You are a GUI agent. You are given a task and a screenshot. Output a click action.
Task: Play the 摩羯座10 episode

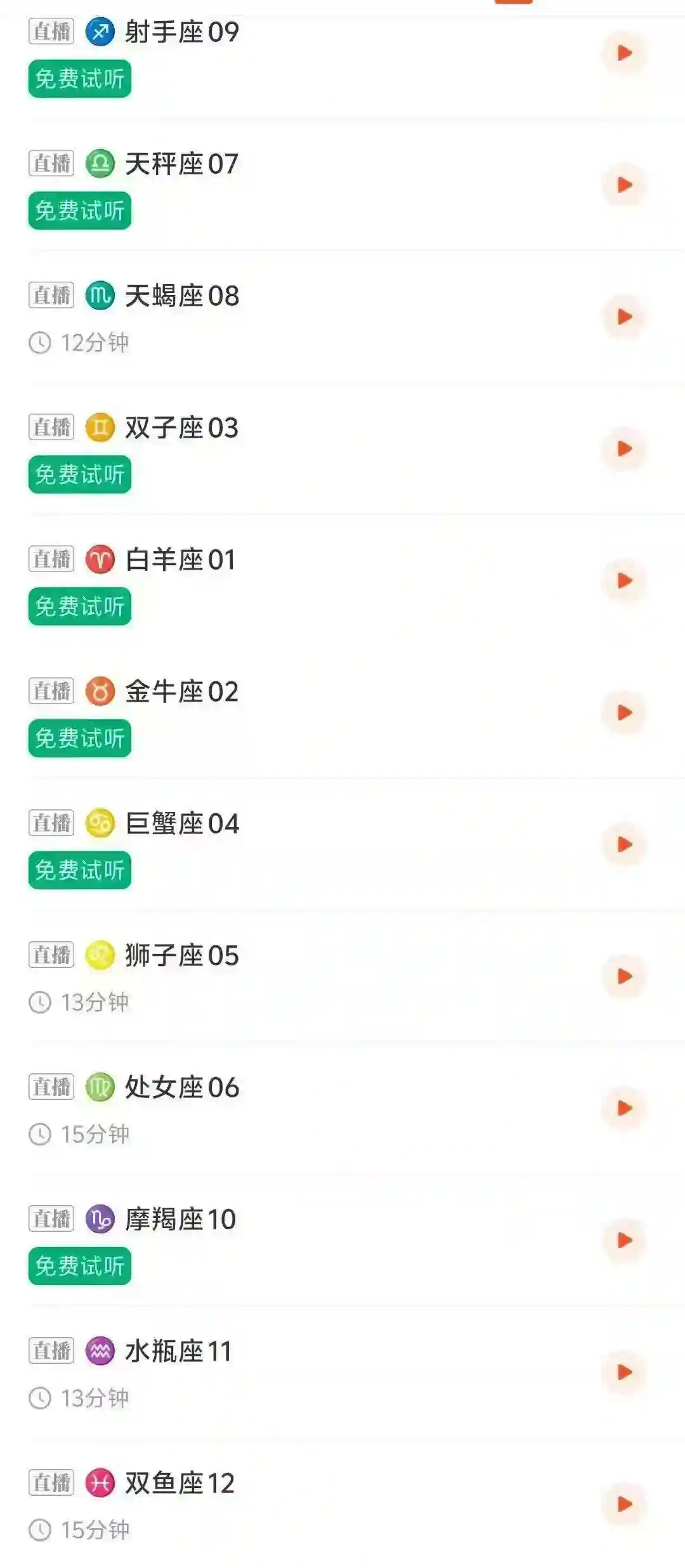(x=625, y=1240)
